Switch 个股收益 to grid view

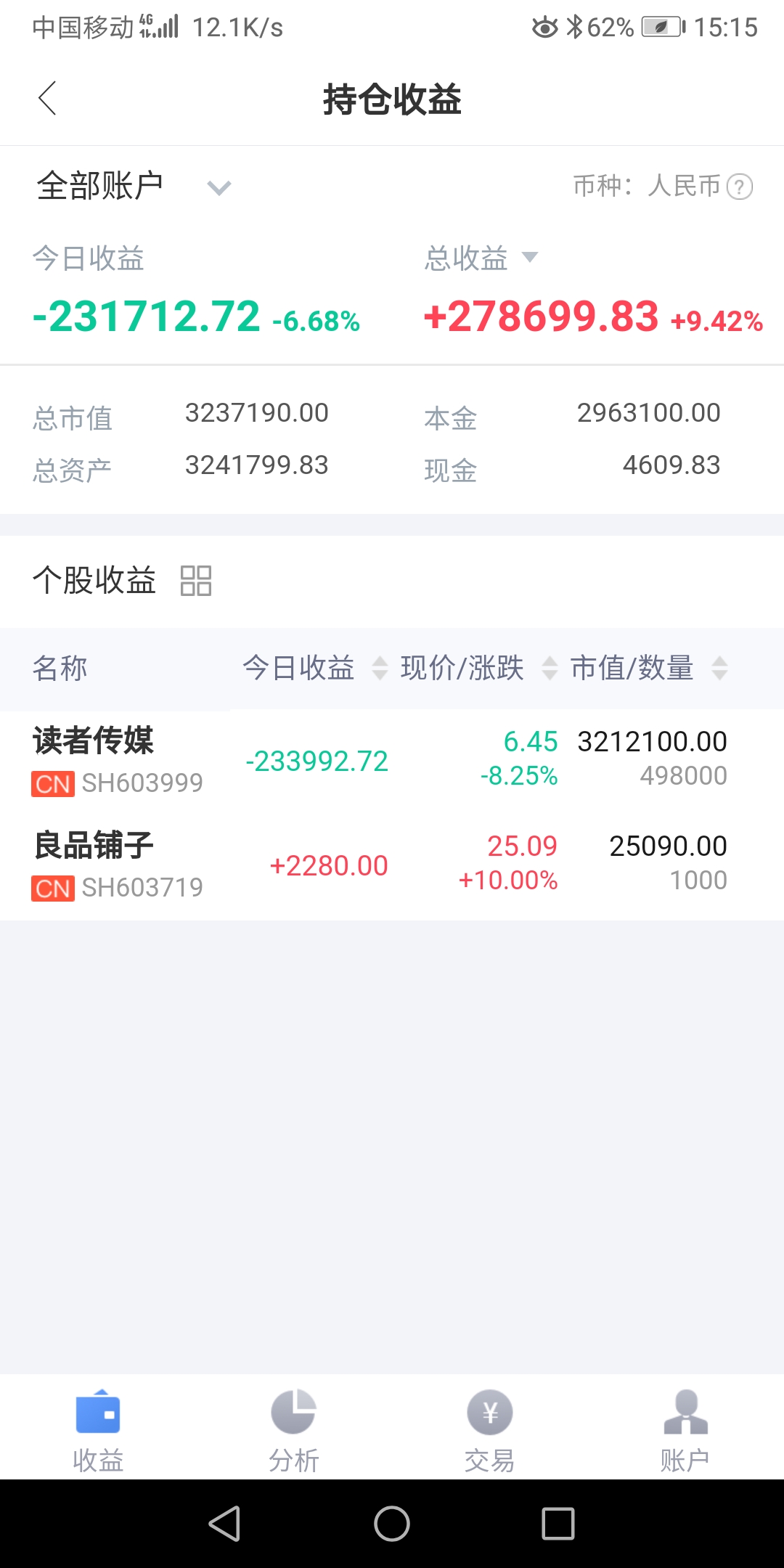click(x=195, y=581)
